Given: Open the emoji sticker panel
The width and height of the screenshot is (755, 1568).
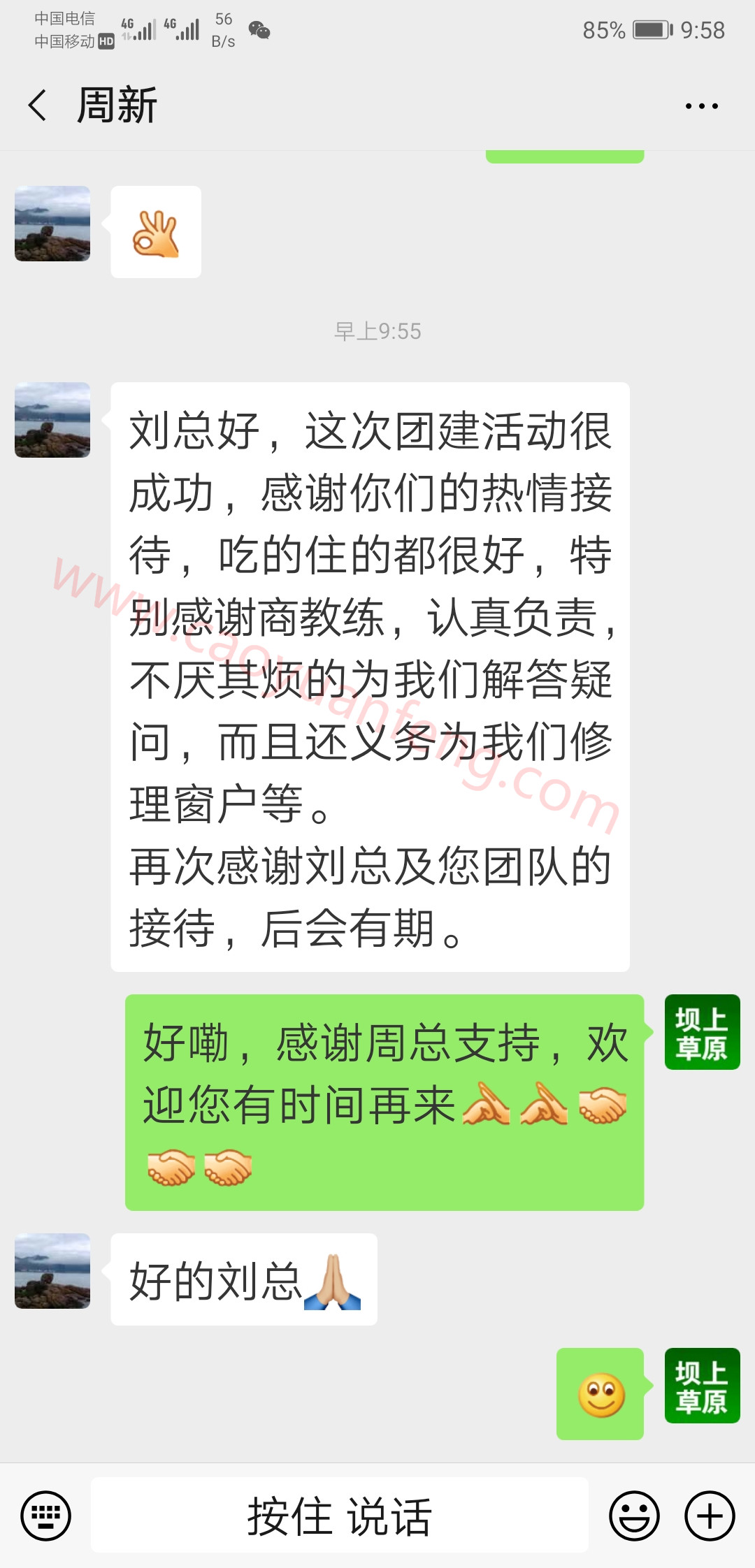Looking at the screenshot, I should tap(634, 1516).
